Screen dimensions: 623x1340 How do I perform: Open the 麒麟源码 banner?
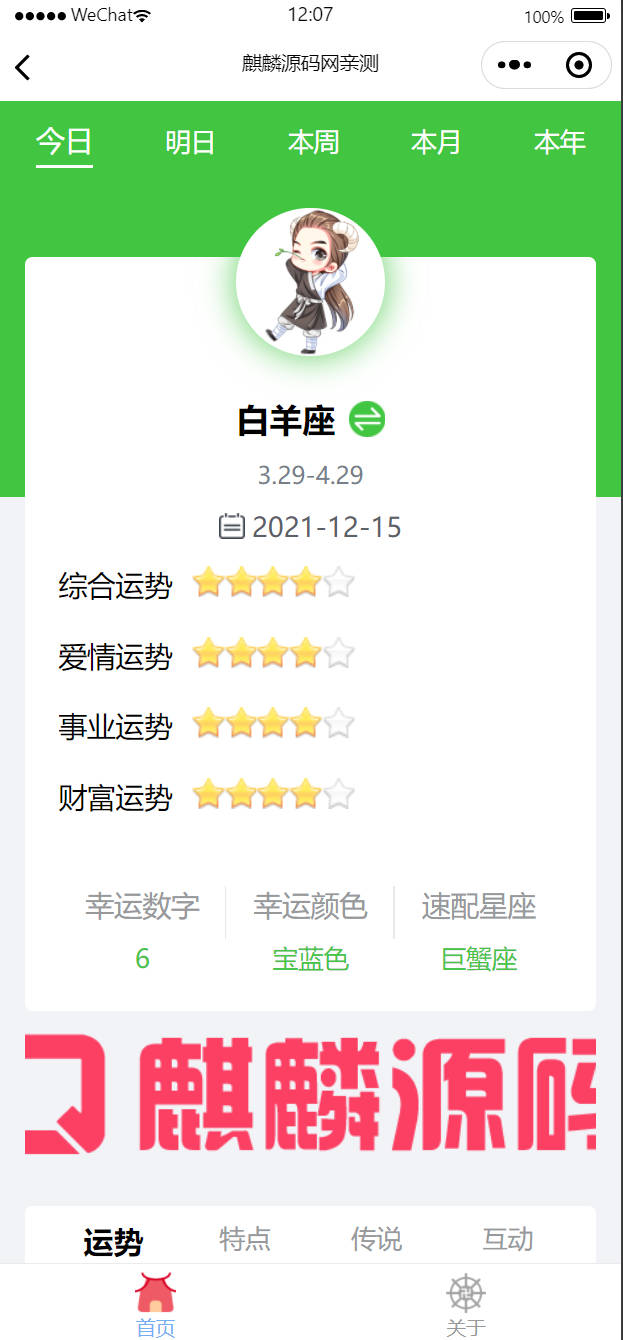point(310,1094)
